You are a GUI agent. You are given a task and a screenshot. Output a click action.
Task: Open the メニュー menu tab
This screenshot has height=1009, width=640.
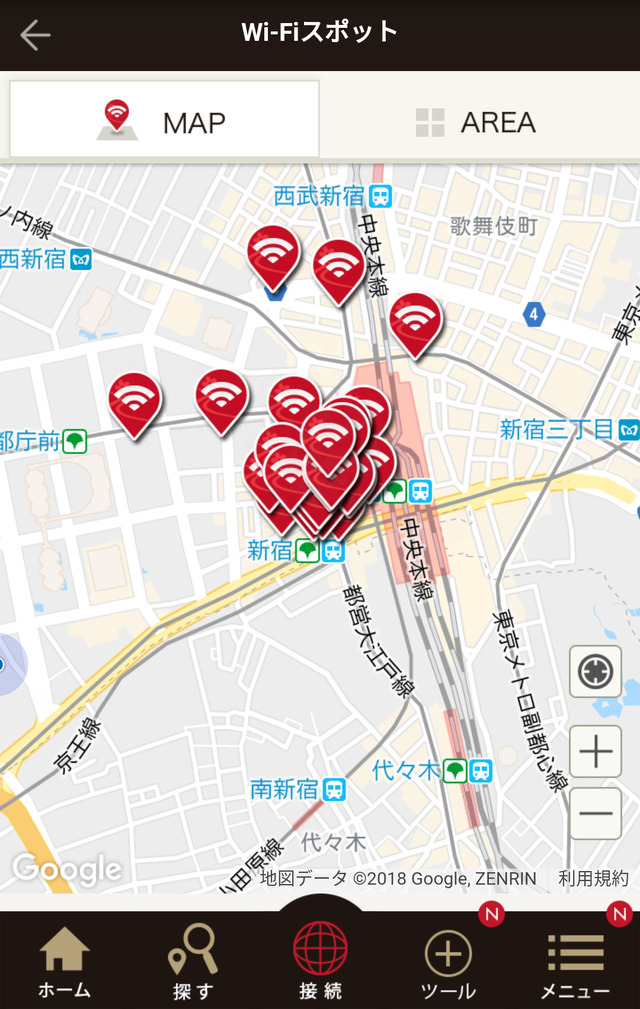575,962
